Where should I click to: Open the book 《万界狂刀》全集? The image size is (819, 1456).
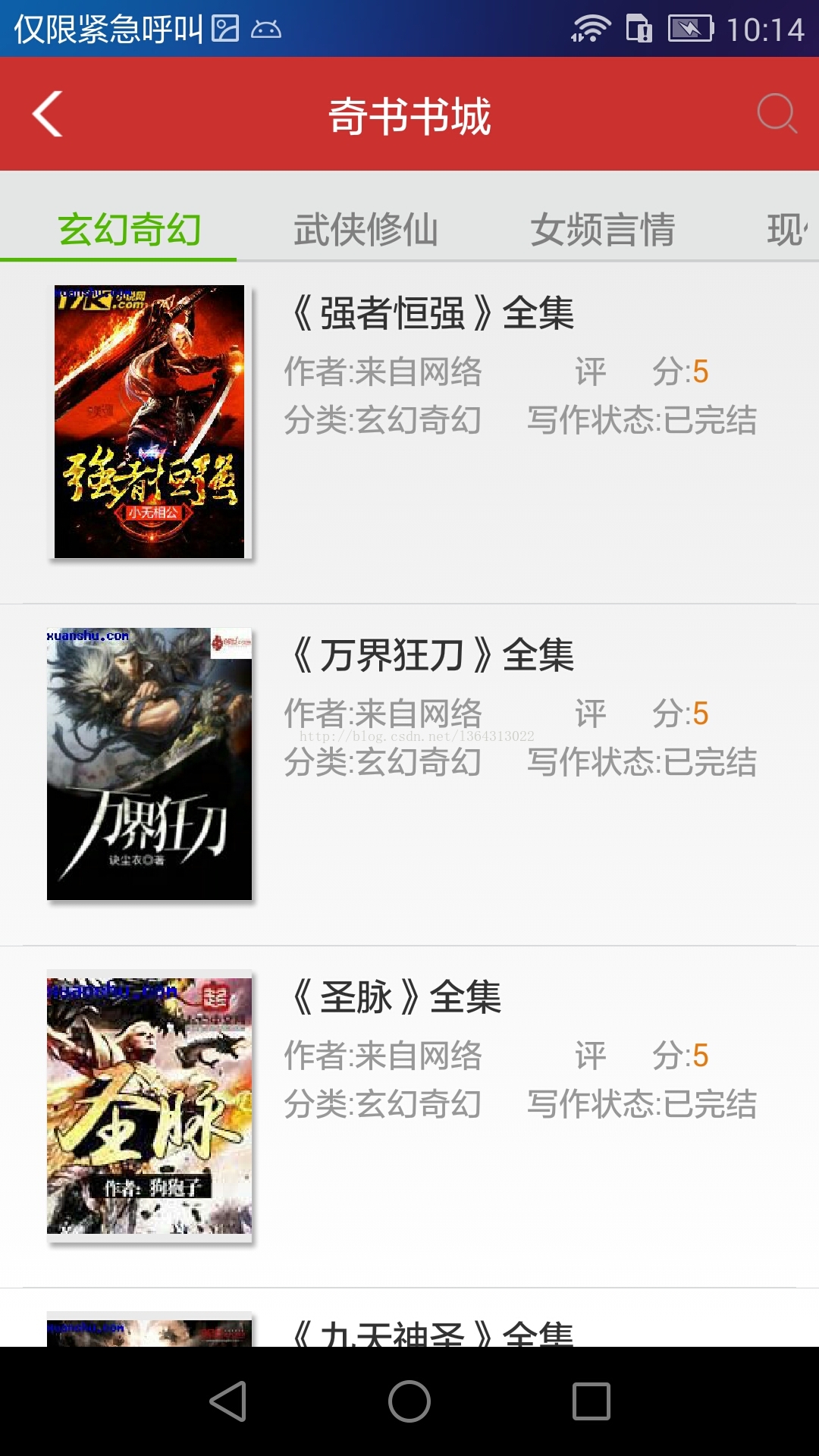(x=432, y=655)
